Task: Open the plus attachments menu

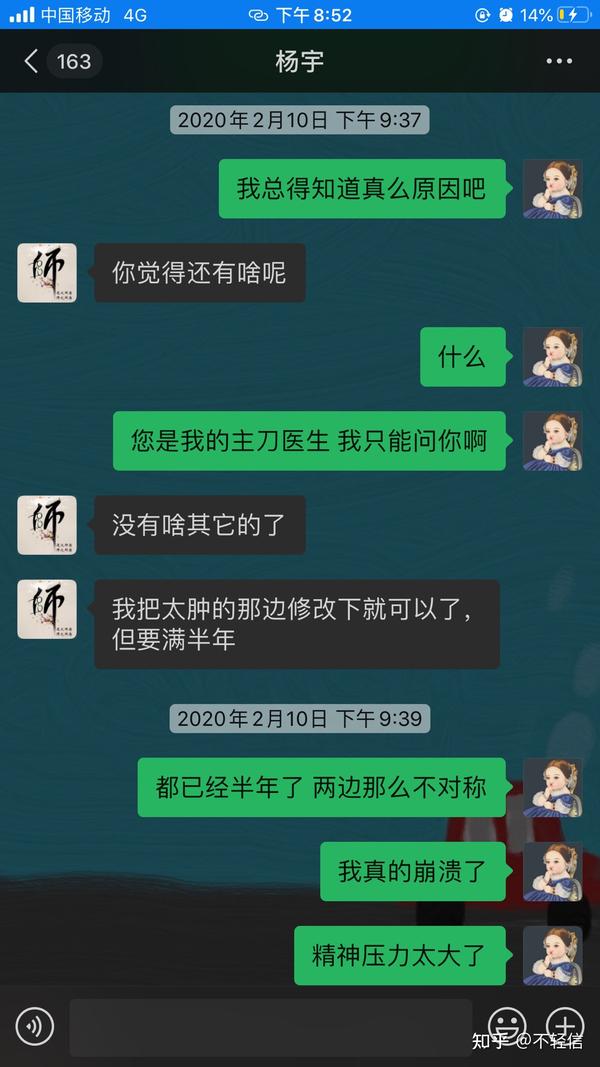Action: [x=565, y=1026]
